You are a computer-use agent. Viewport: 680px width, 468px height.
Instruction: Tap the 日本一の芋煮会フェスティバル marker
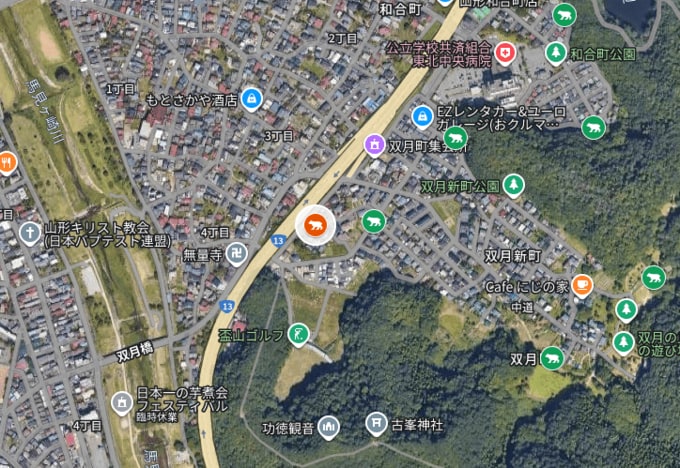click(x=122, y=403)
